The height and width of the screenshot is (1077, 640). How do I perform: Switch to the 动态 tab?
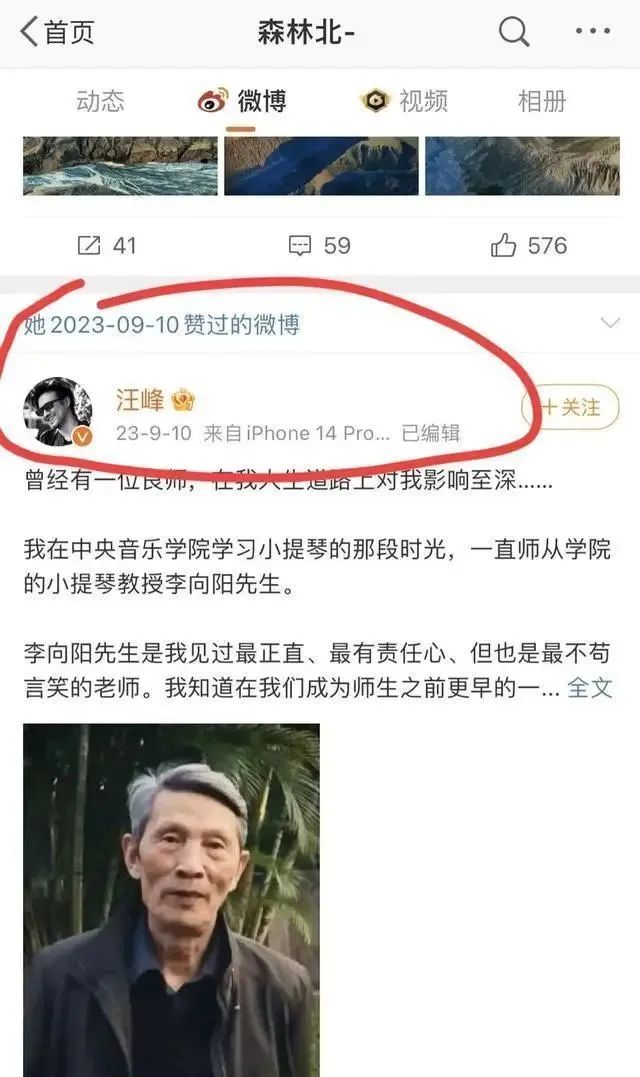[100, 102]
